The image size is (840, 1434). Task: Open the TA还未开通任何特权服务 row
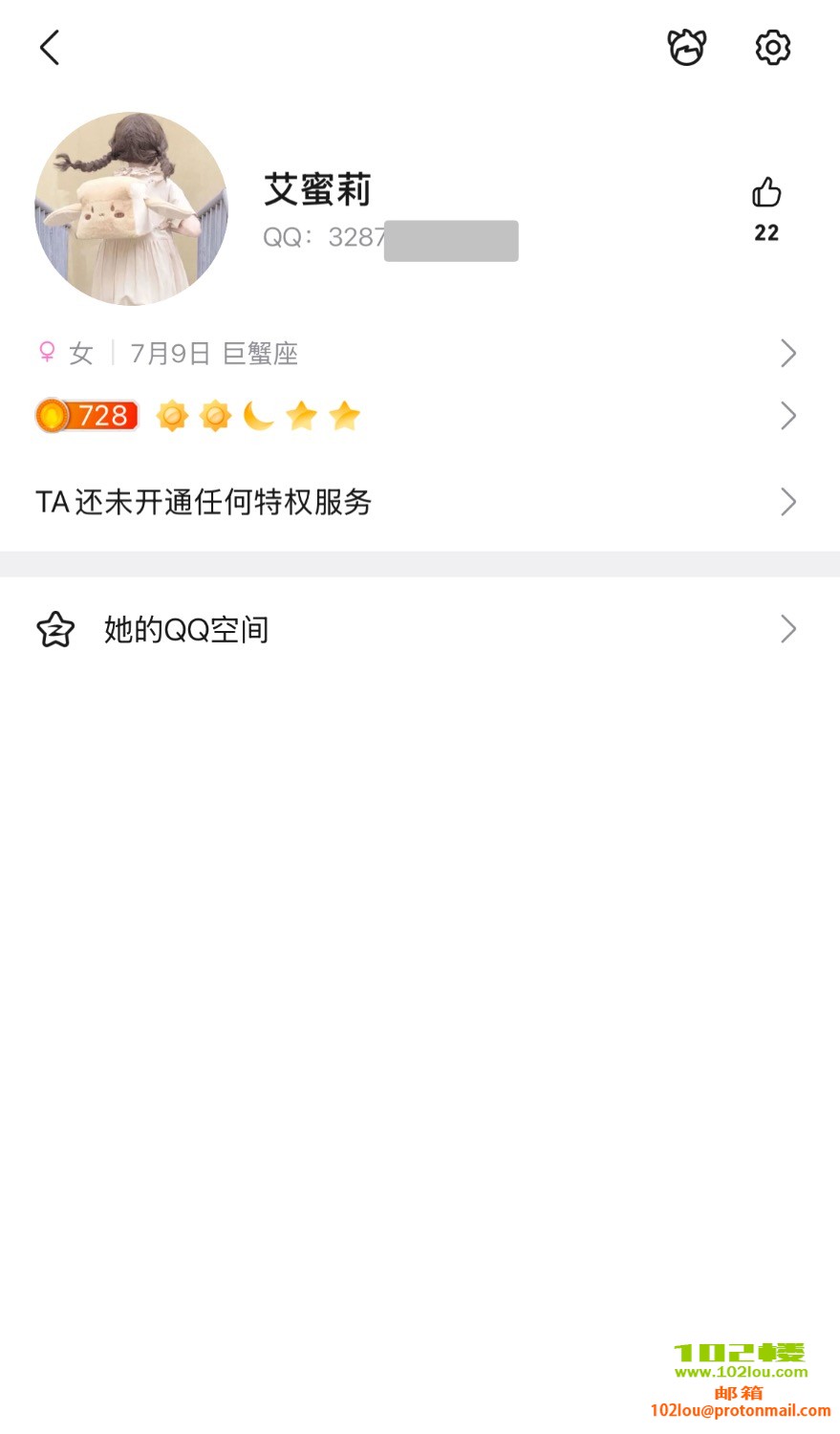[419, 502]
